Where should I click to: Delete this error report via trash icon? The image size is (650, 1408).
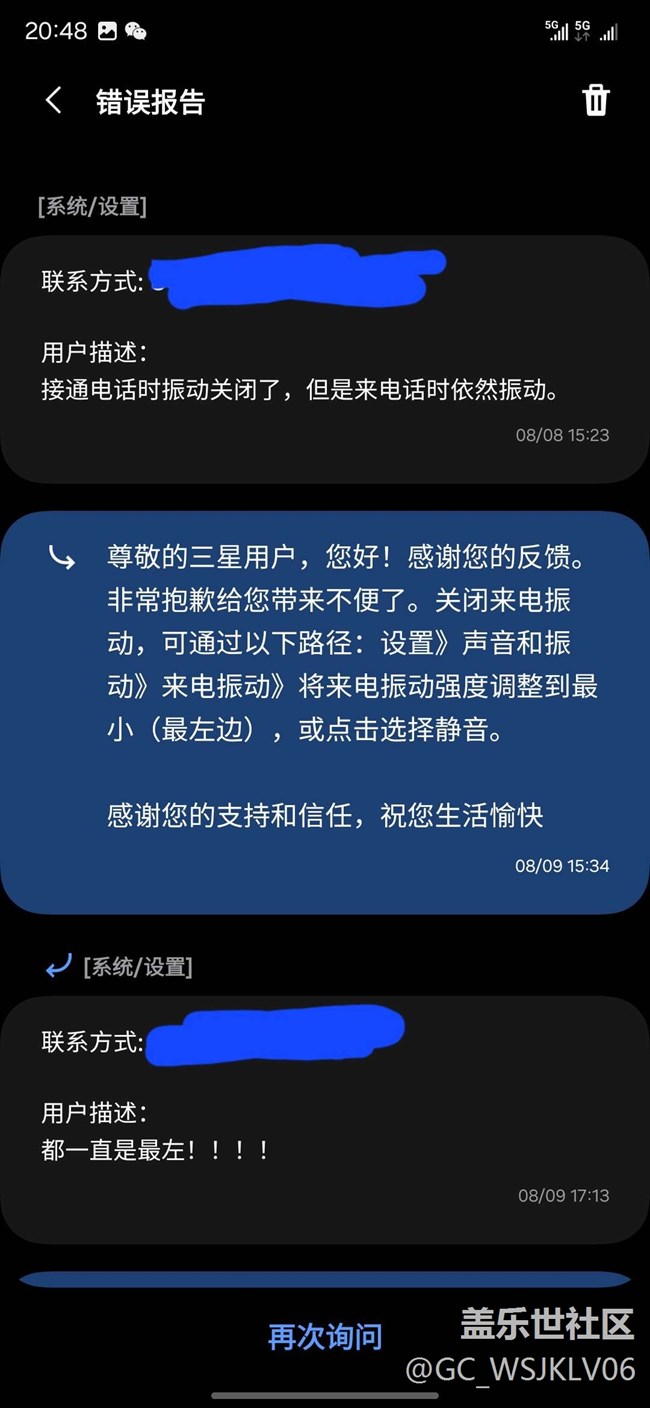point(595,101)
